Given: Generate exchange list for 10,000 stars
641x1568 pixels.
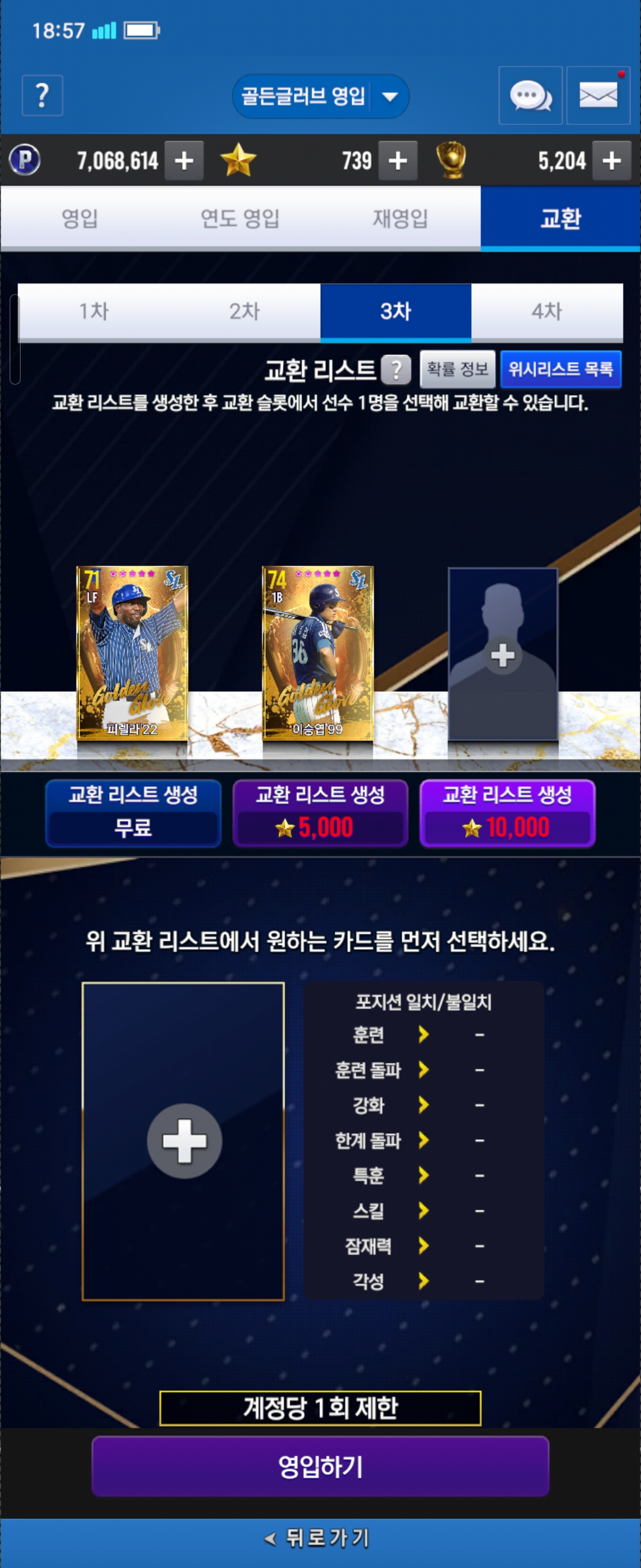Looking at the screenshot, I should [x=507, y=813].
